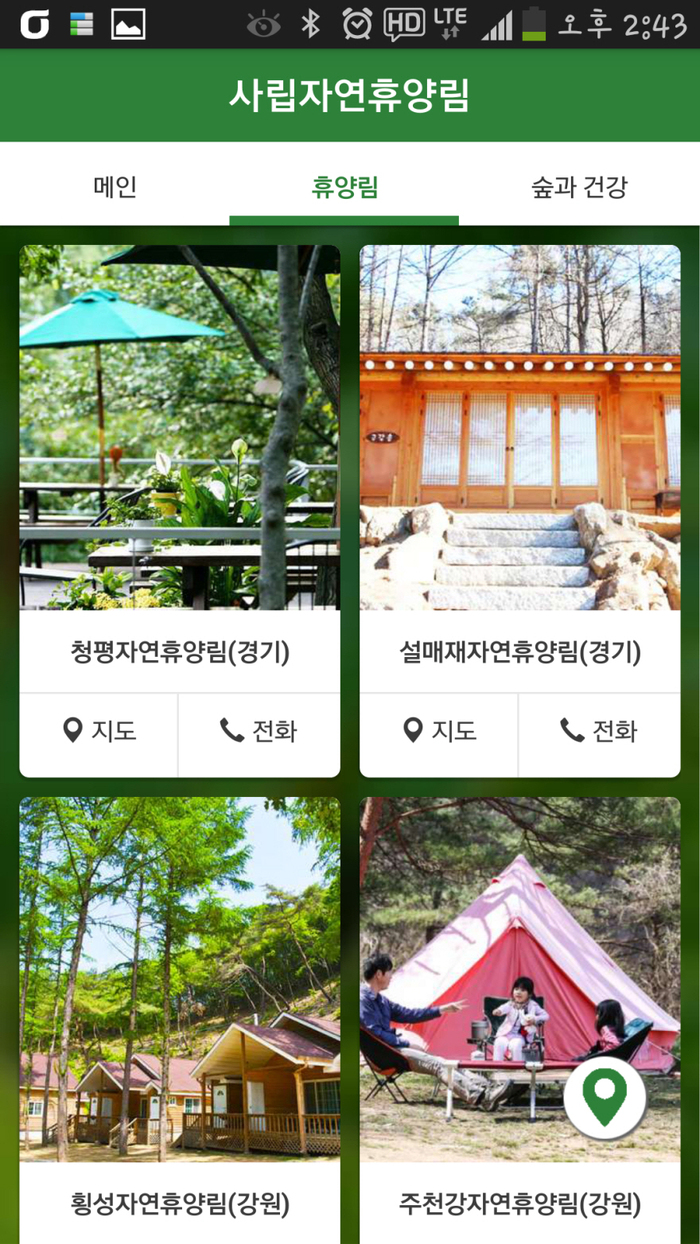Open the 주천강자연휴양림(강원) card
This screenshot has height=1244, width=700.
(520, 1020)
